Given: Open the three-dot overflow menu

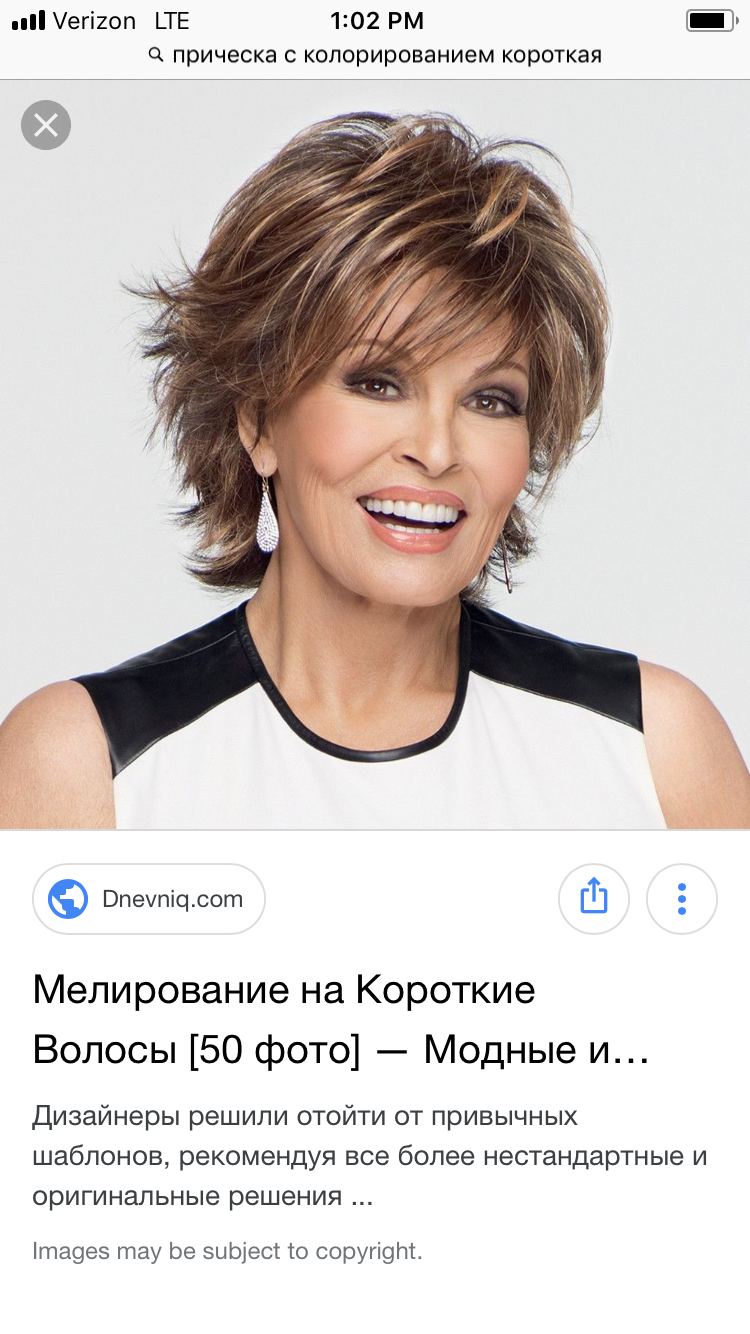Looking at the screenshot, I should [x=682, y=899].
